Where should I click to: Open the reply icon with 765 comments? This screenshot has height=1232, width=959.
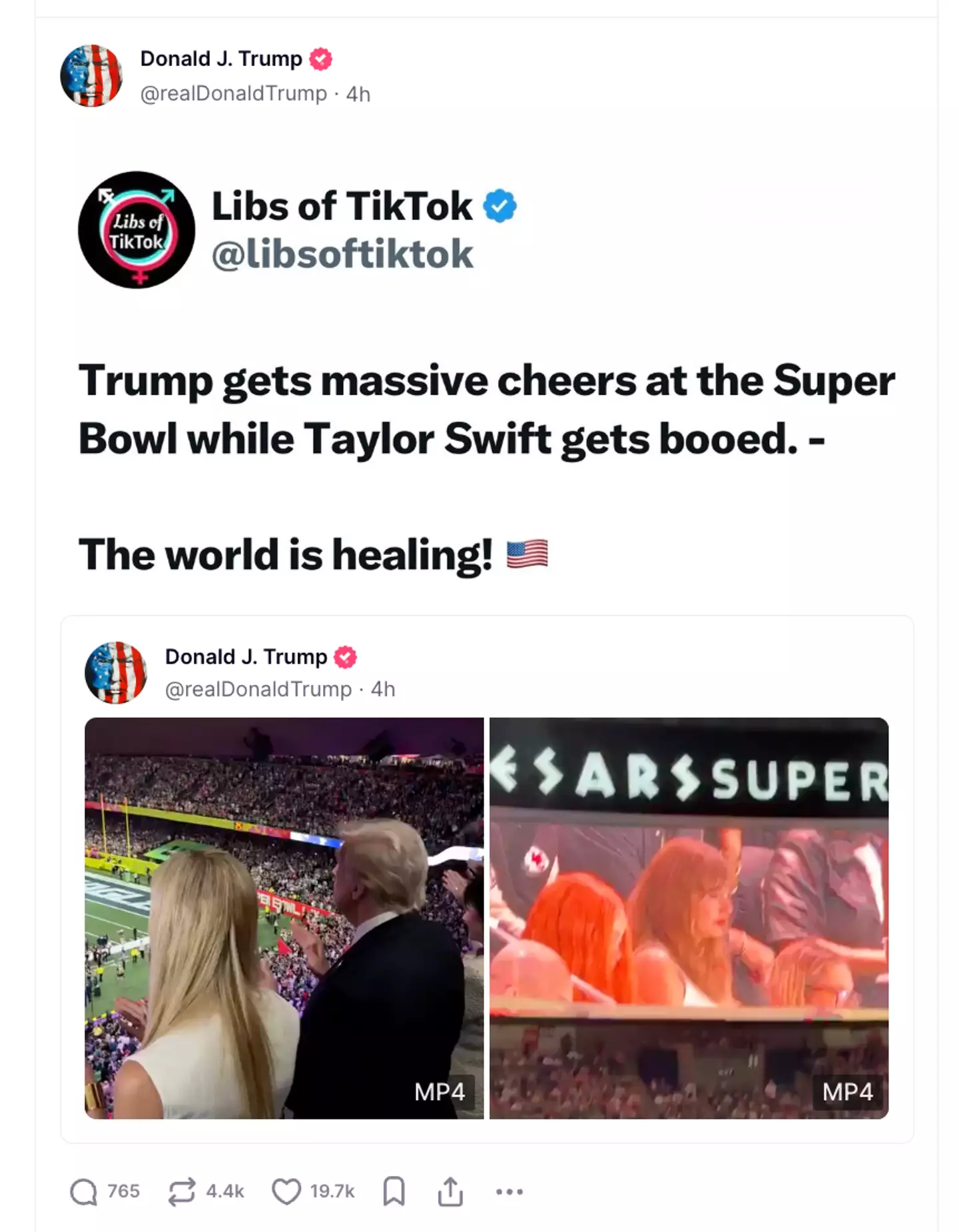[84, 1192]
